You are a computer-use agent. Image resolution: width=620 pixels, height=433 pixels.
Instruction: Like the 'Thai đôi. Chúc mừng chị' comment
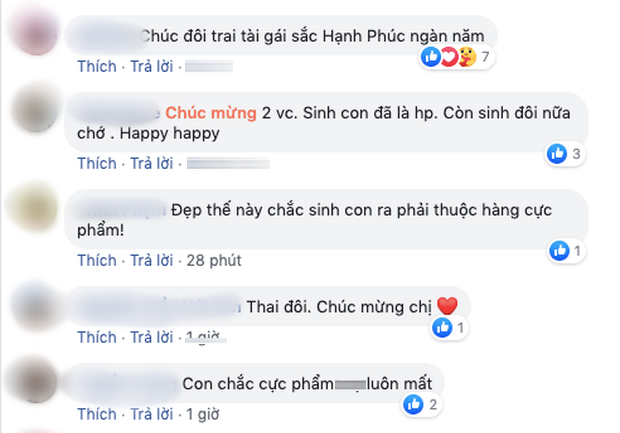click(96, 336)
